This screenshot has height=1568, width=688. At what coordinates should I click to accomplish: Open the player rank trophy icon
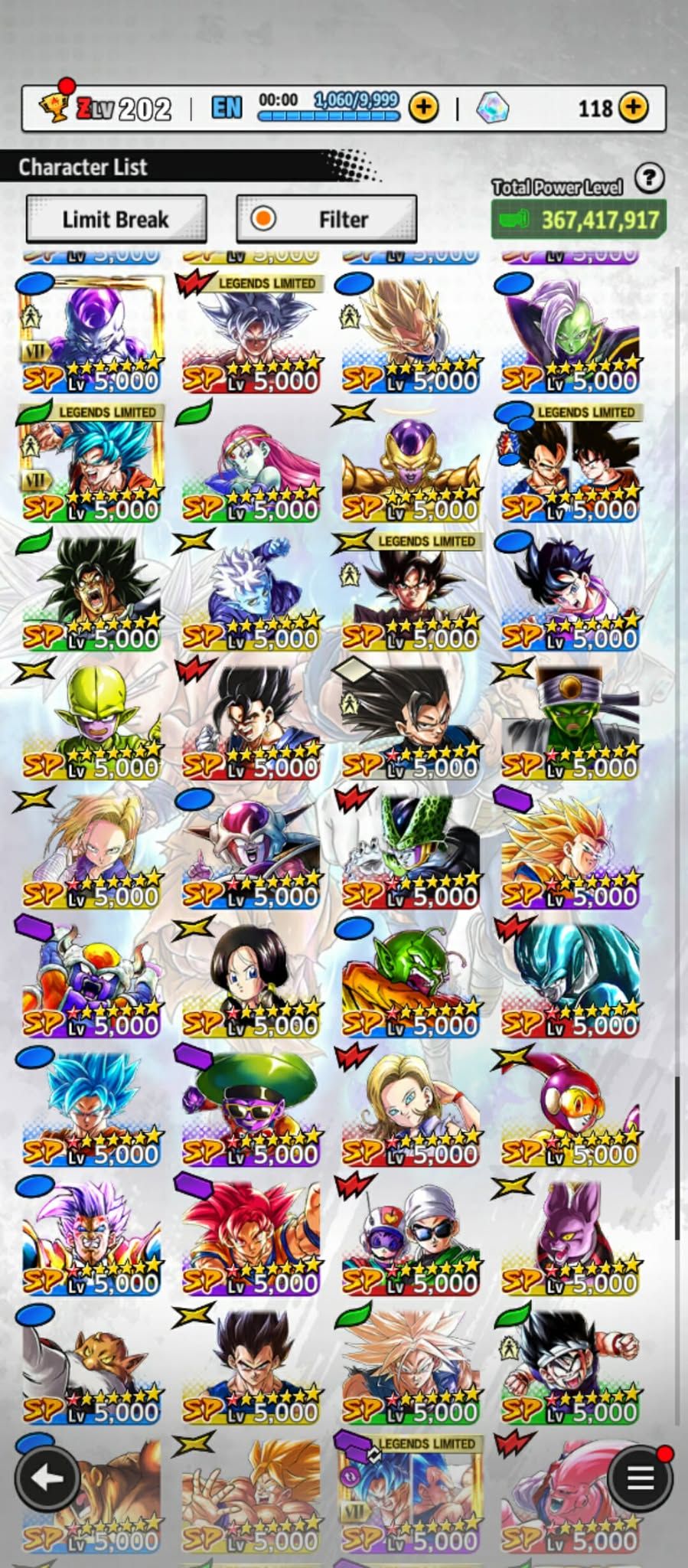[x=54, y=107]
